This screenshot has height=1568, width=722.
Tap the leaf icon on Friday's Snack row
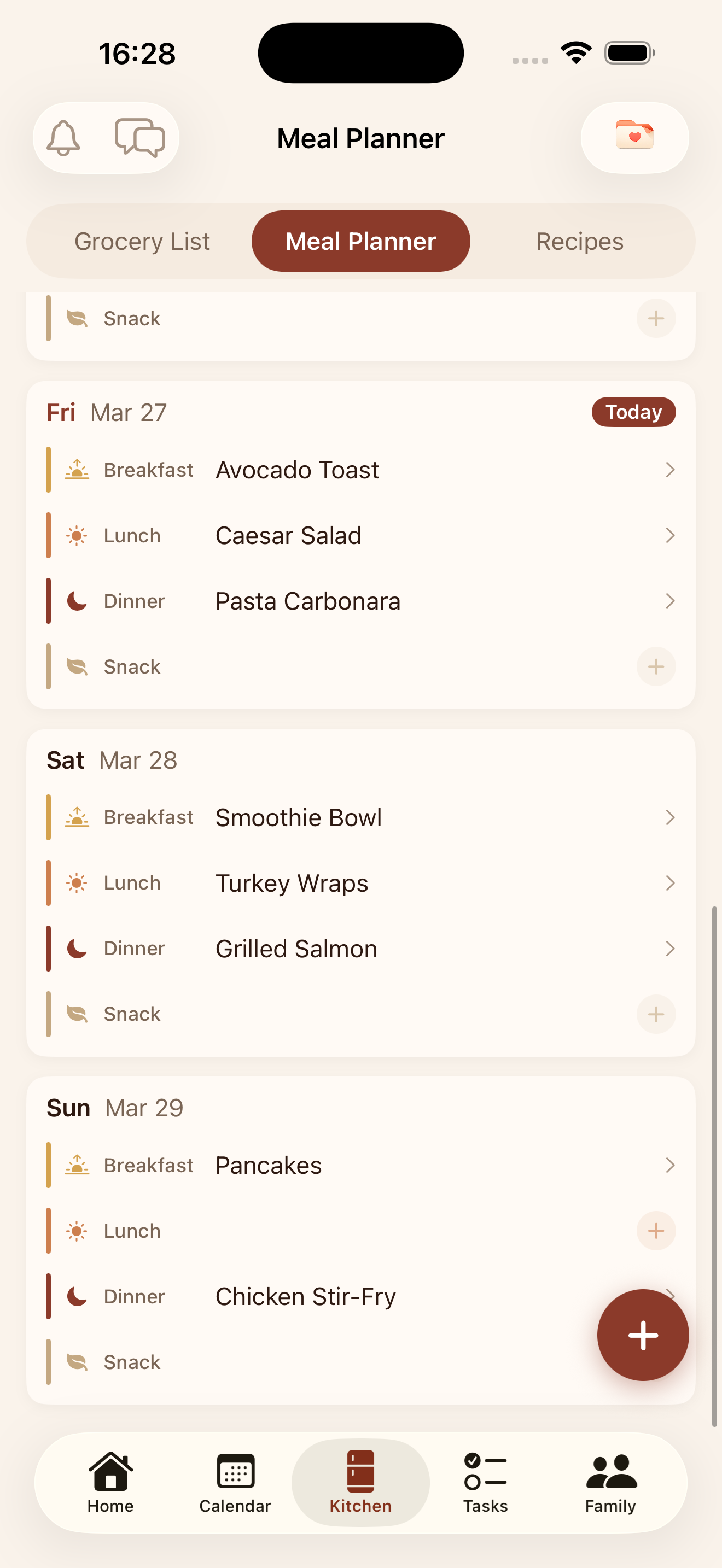point(77,666)
